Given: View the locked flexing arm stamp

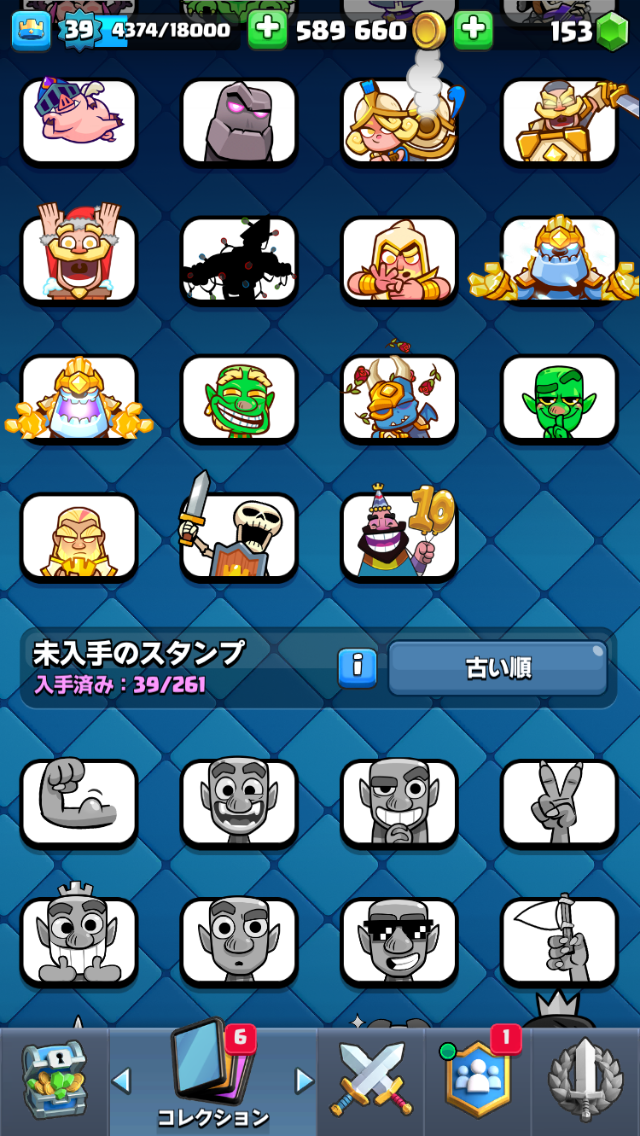Looking at the screenshot, I should point(79,803).
